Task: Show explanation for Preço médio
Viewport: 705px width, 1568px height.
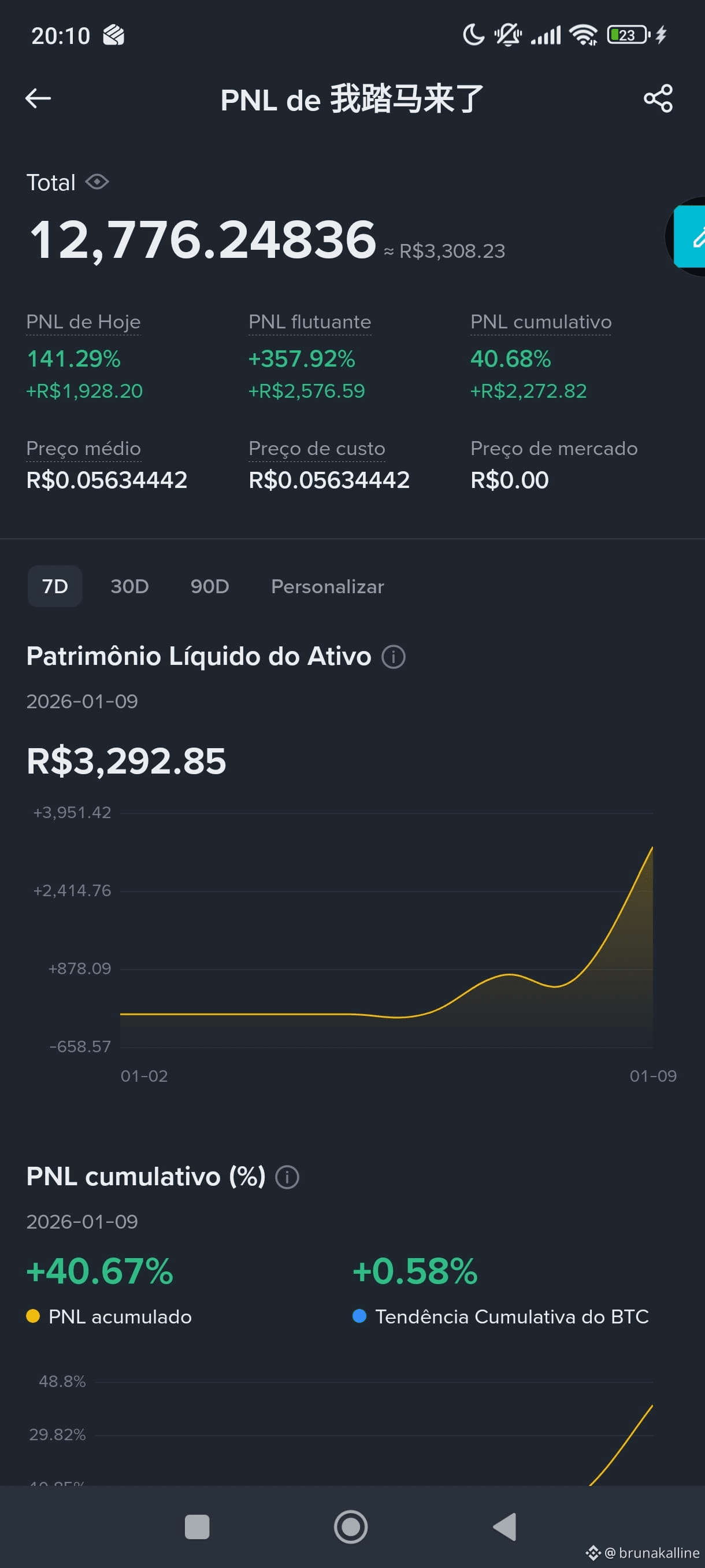Action: (x=83, y=449)
